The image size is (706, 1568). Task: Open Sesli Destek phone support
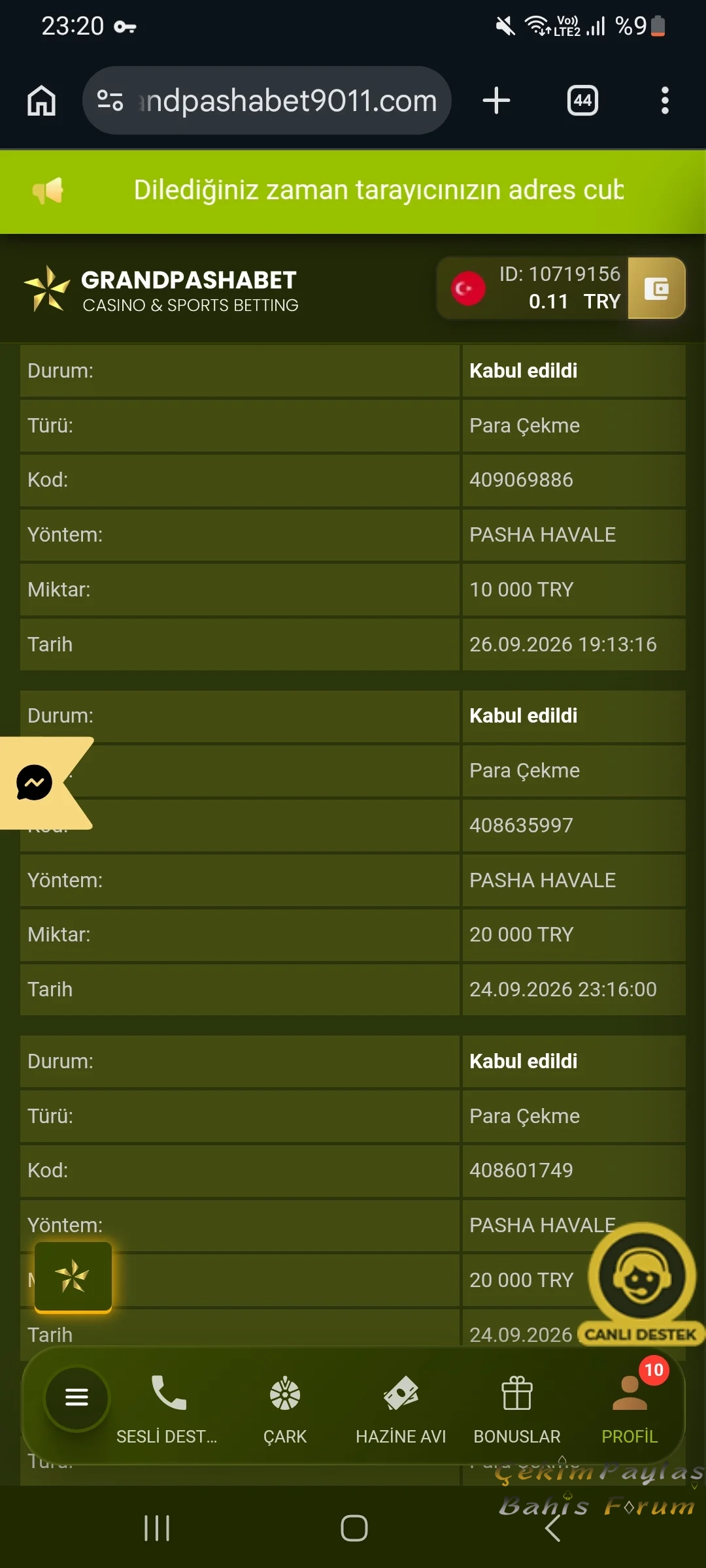tap(167, 1408)
